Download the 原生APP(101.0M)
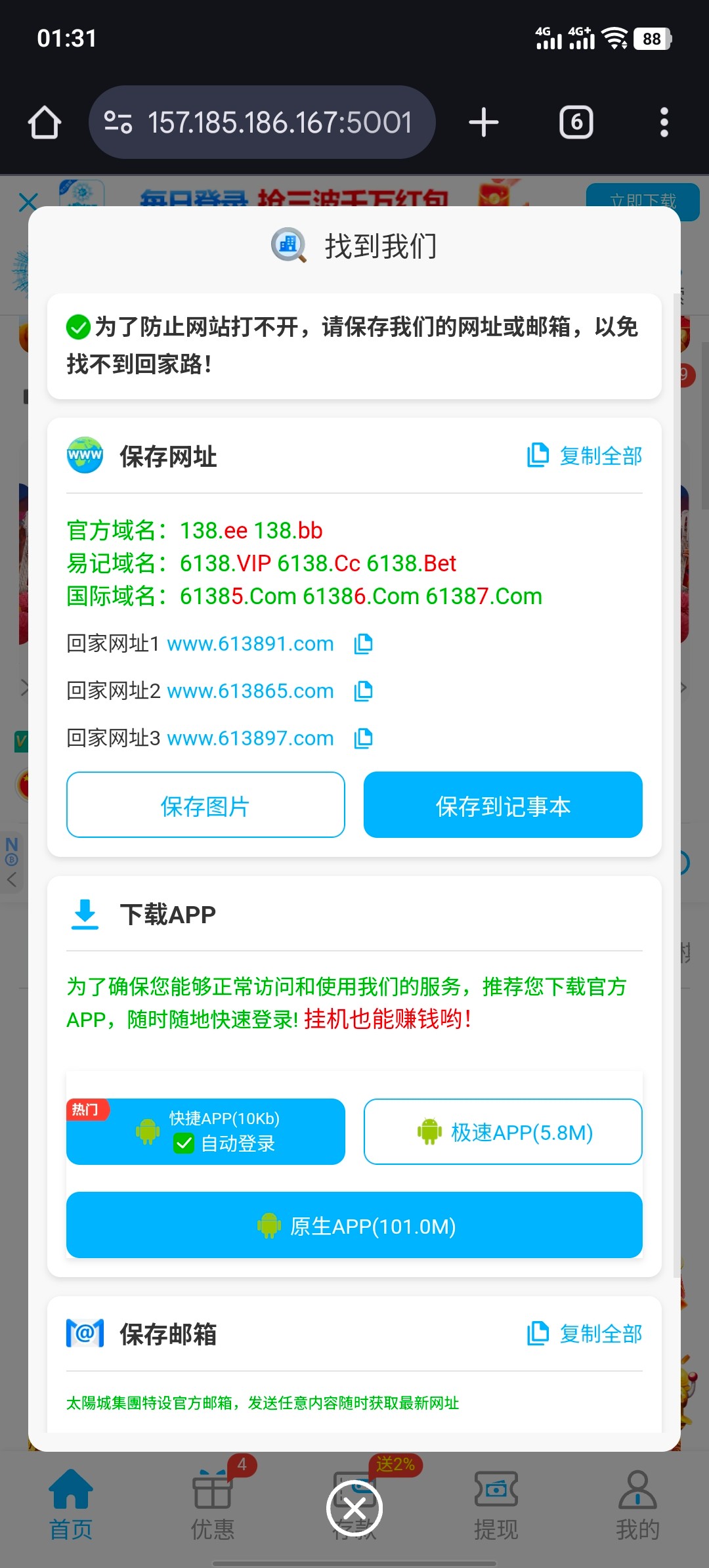This screenshot has width=709, height=1568. tap(354, 1225)
